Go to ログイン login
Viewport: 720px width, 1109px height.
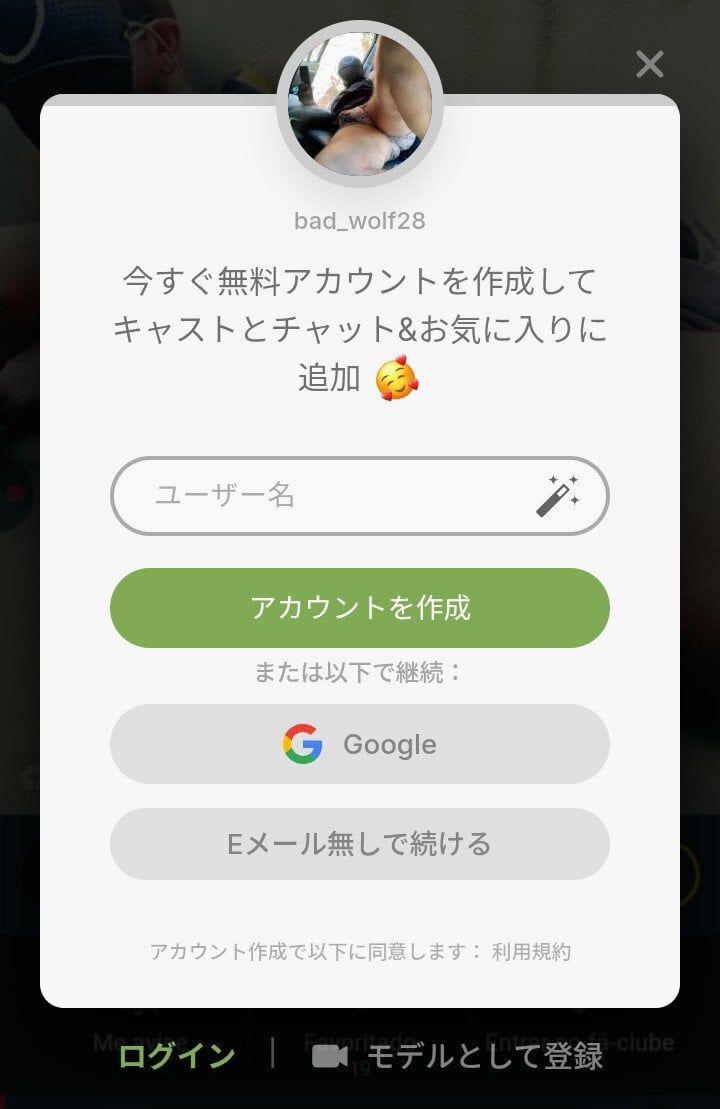[x=177, y=1056]
